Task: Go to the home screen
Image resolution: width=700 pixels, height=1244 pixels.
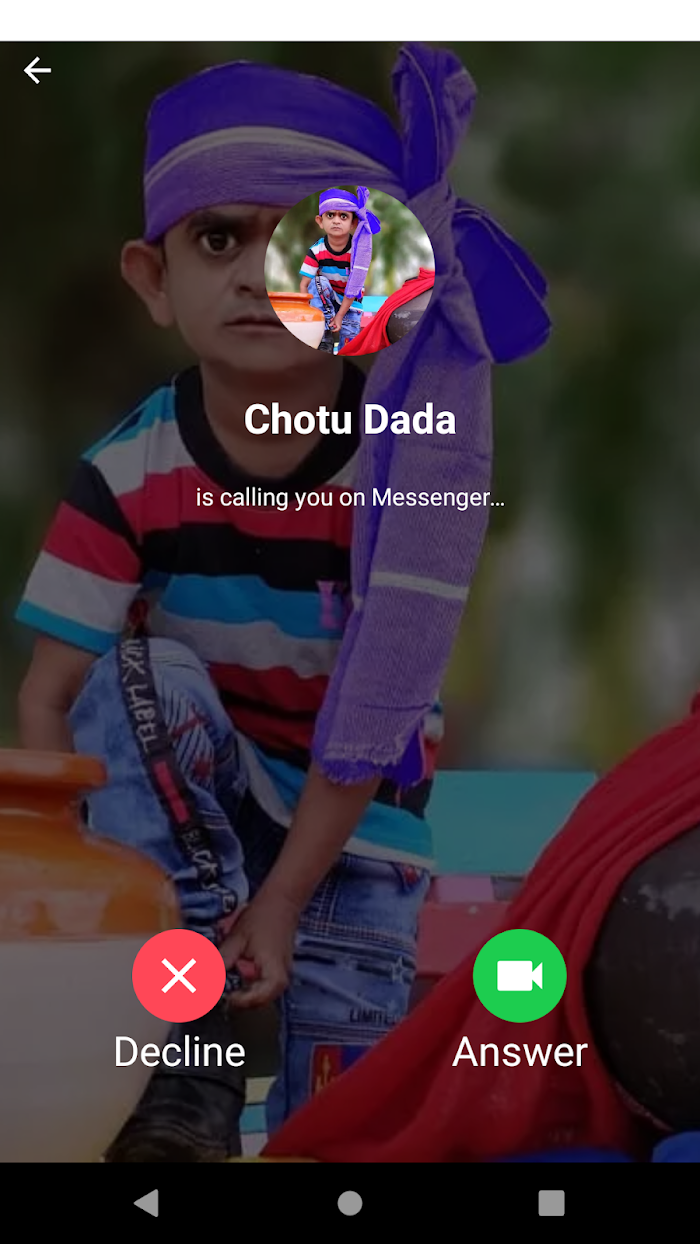Action: coord(350,1203)
